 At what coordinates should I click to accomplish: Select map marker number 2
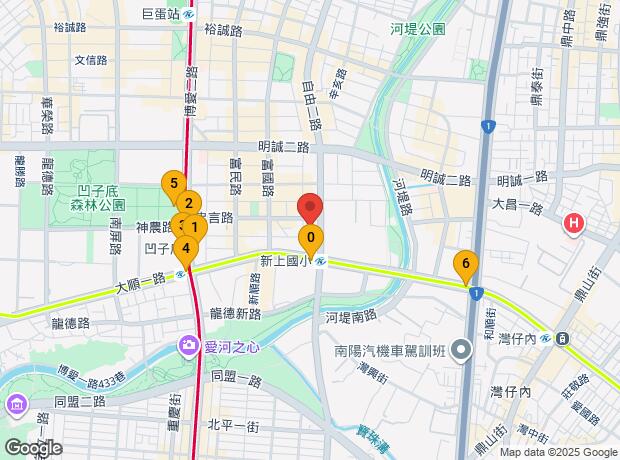188,203
